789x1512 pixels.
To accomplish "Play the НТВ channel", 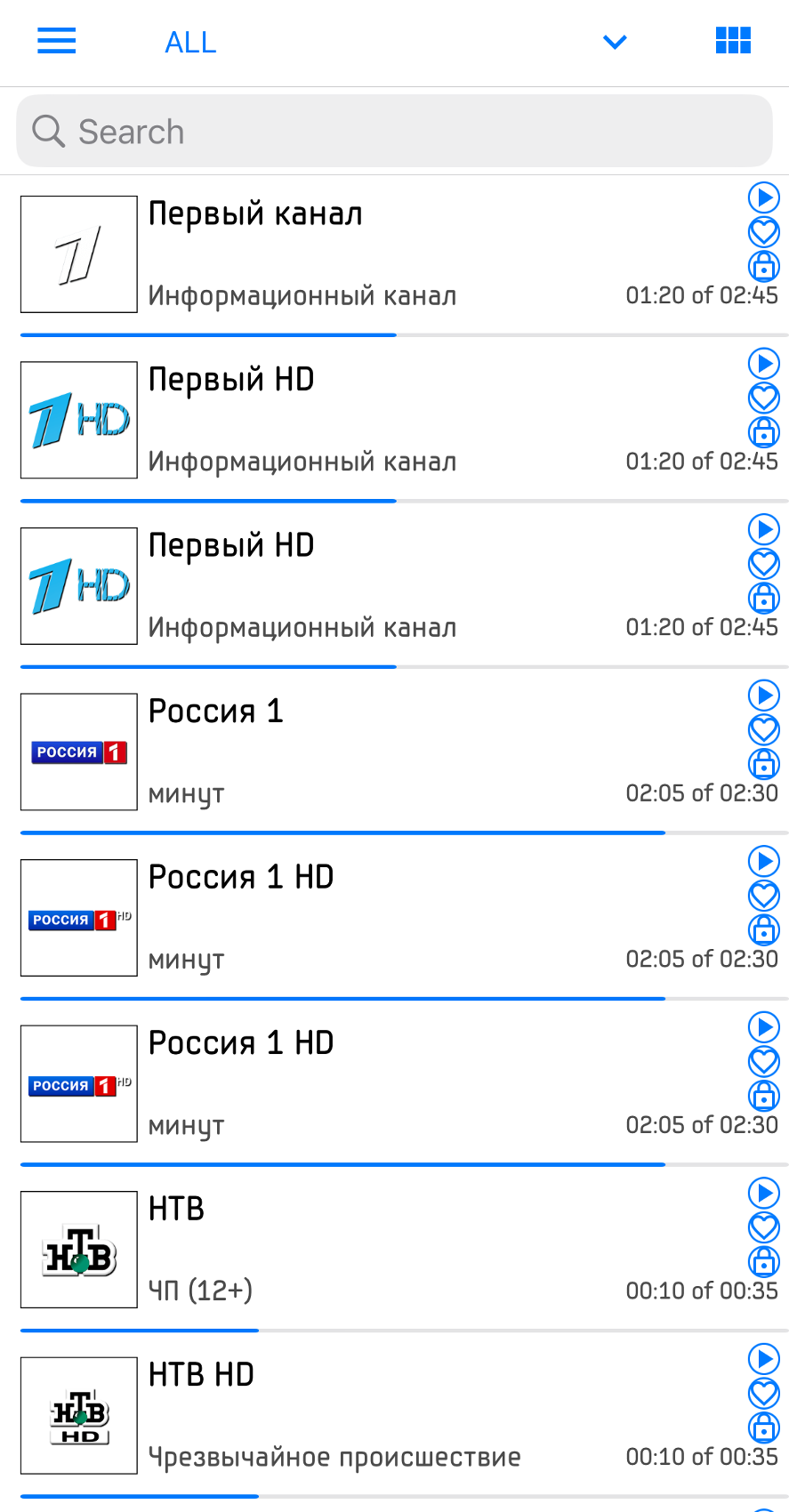I will click(763, 1193).
